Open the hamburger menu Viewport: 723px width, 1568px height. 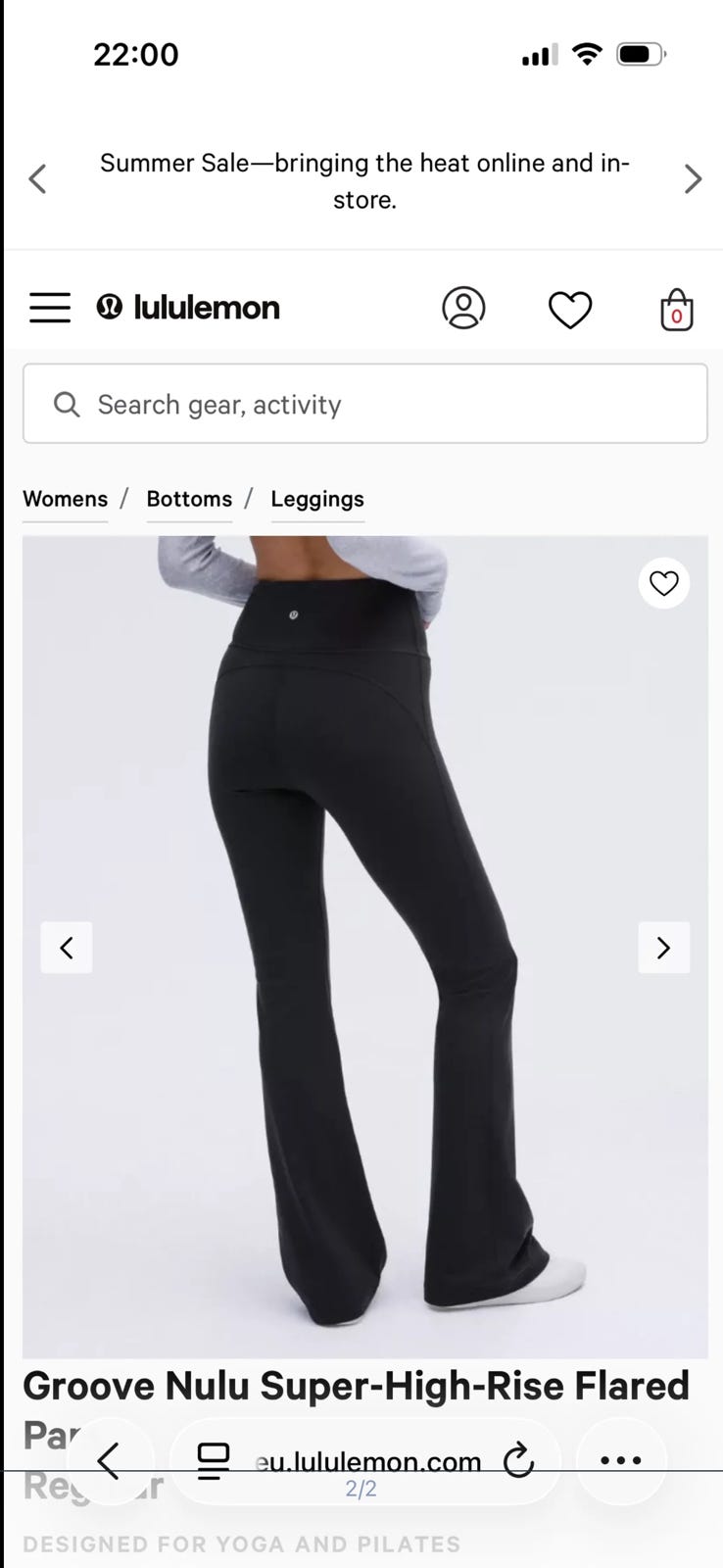(49, 308)
